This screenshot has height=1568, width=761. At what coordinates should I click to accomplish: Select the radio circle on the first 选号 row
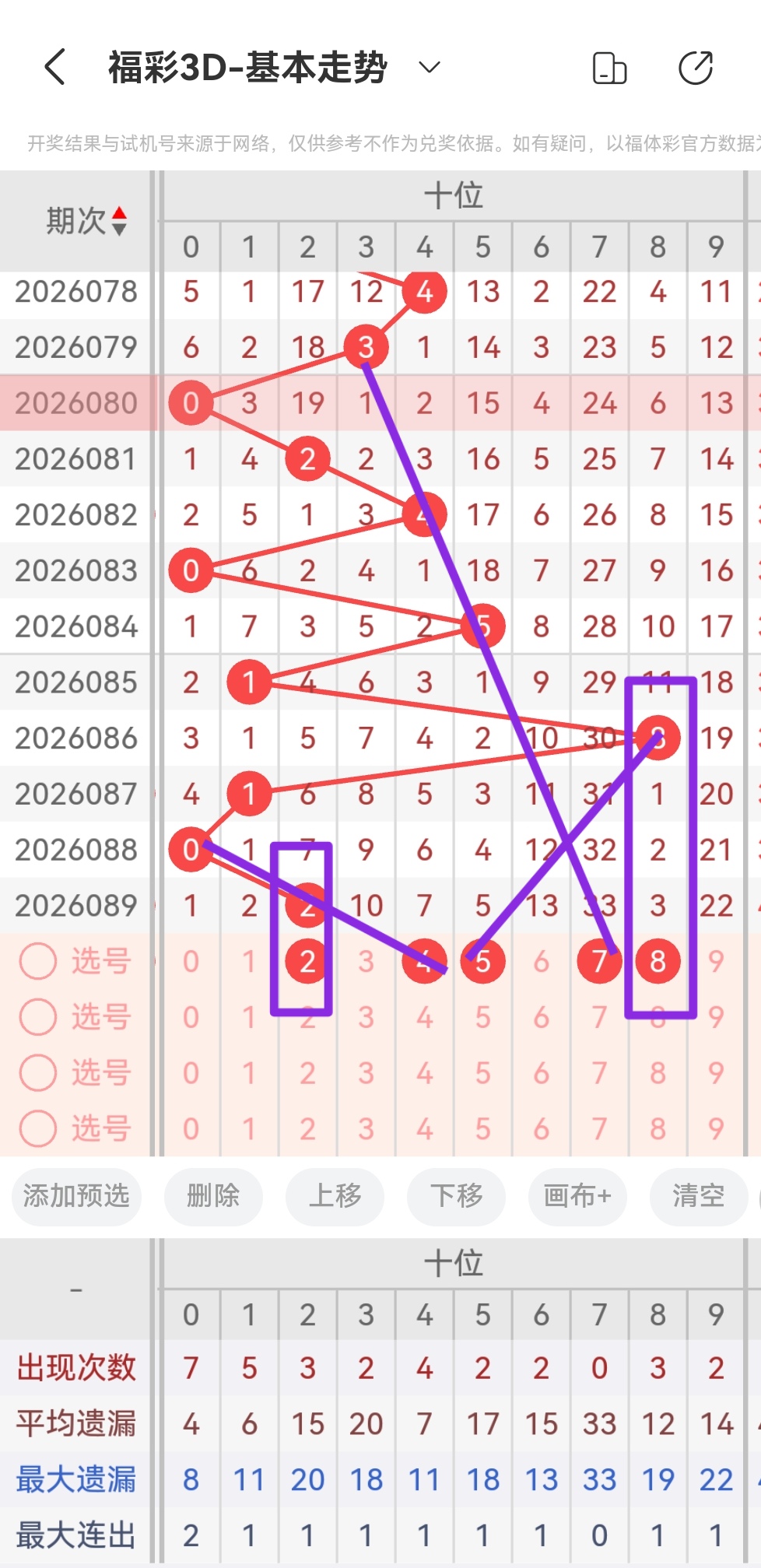[38, 961]
